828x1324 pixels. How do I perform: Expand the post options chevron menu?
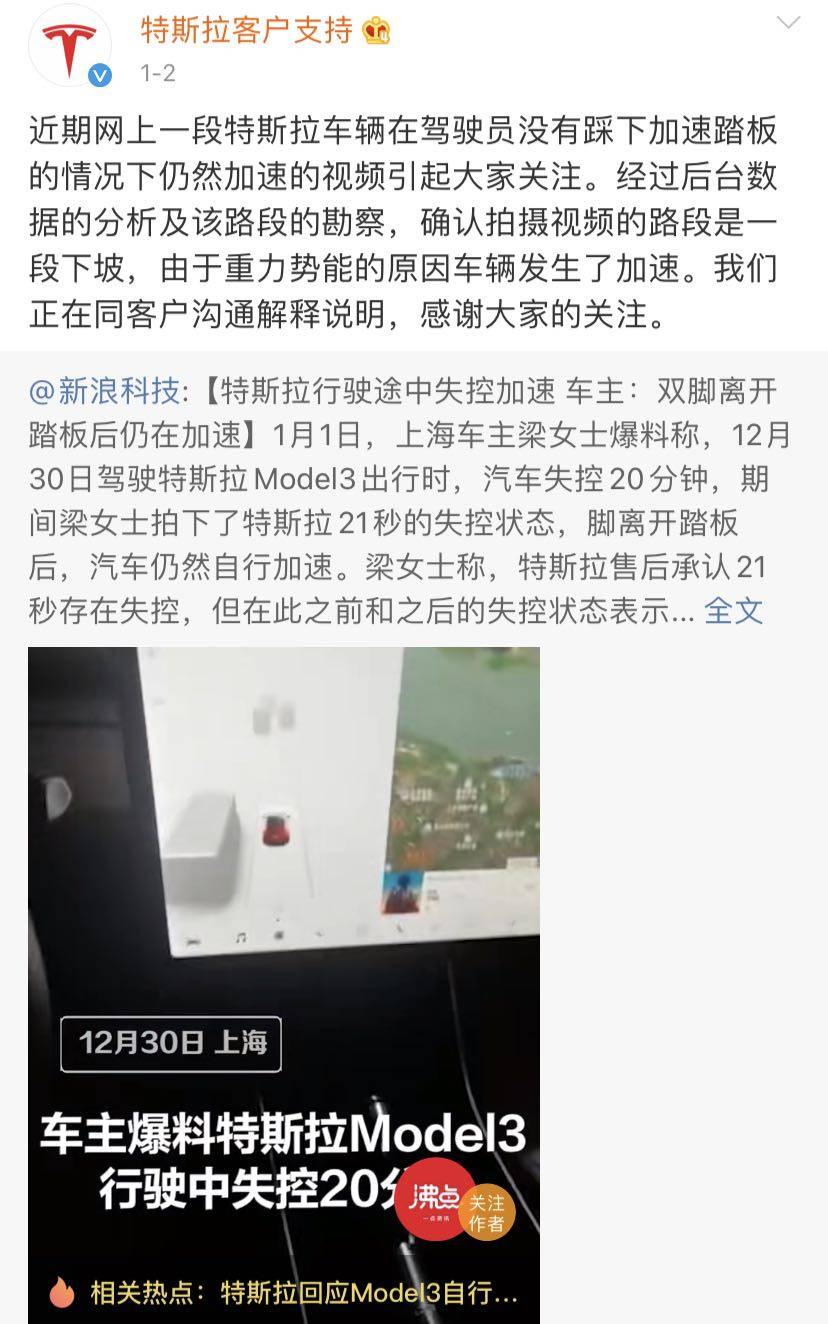[x=788, y=23]
